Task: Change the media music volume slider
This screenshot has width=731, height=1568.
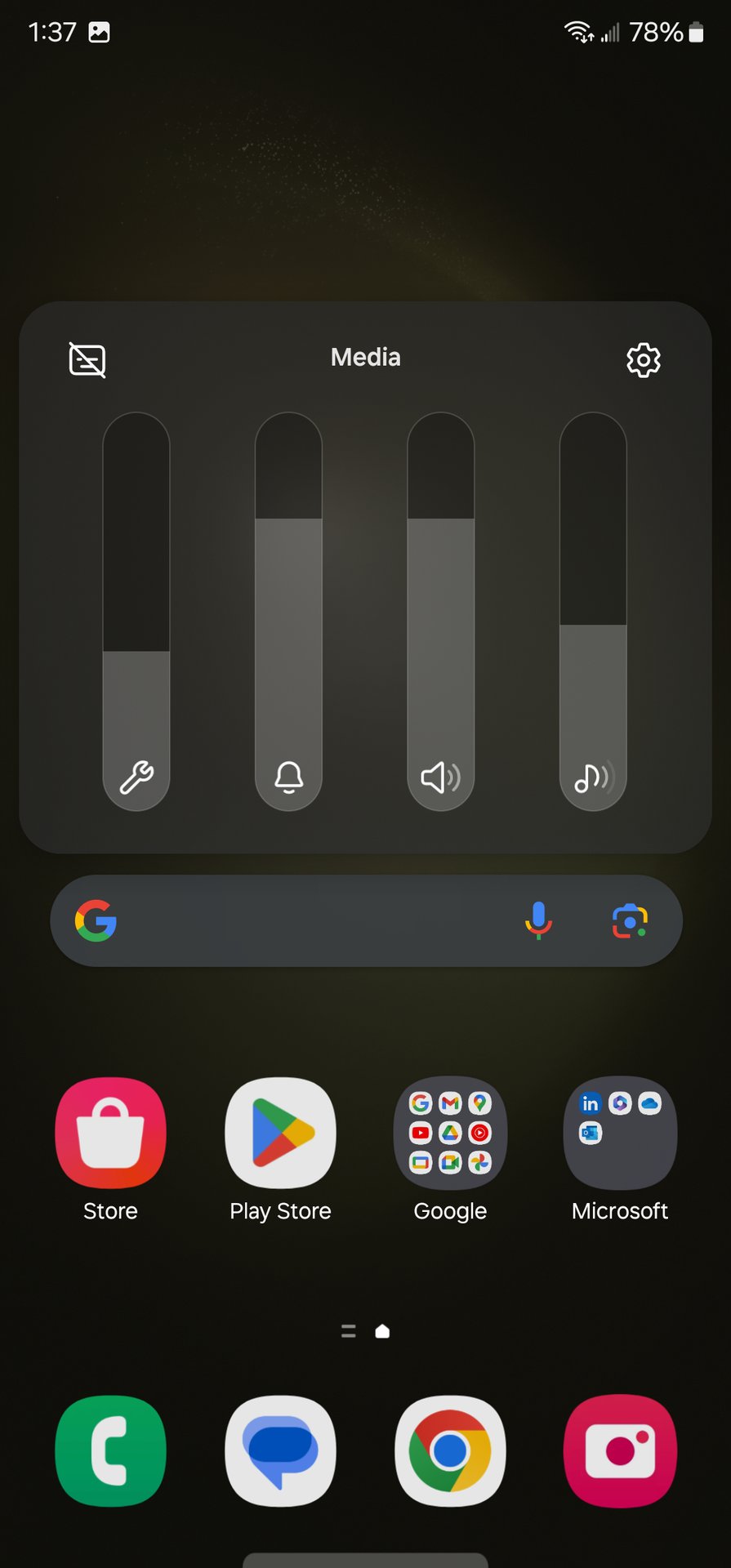Action: click(593, 612)
